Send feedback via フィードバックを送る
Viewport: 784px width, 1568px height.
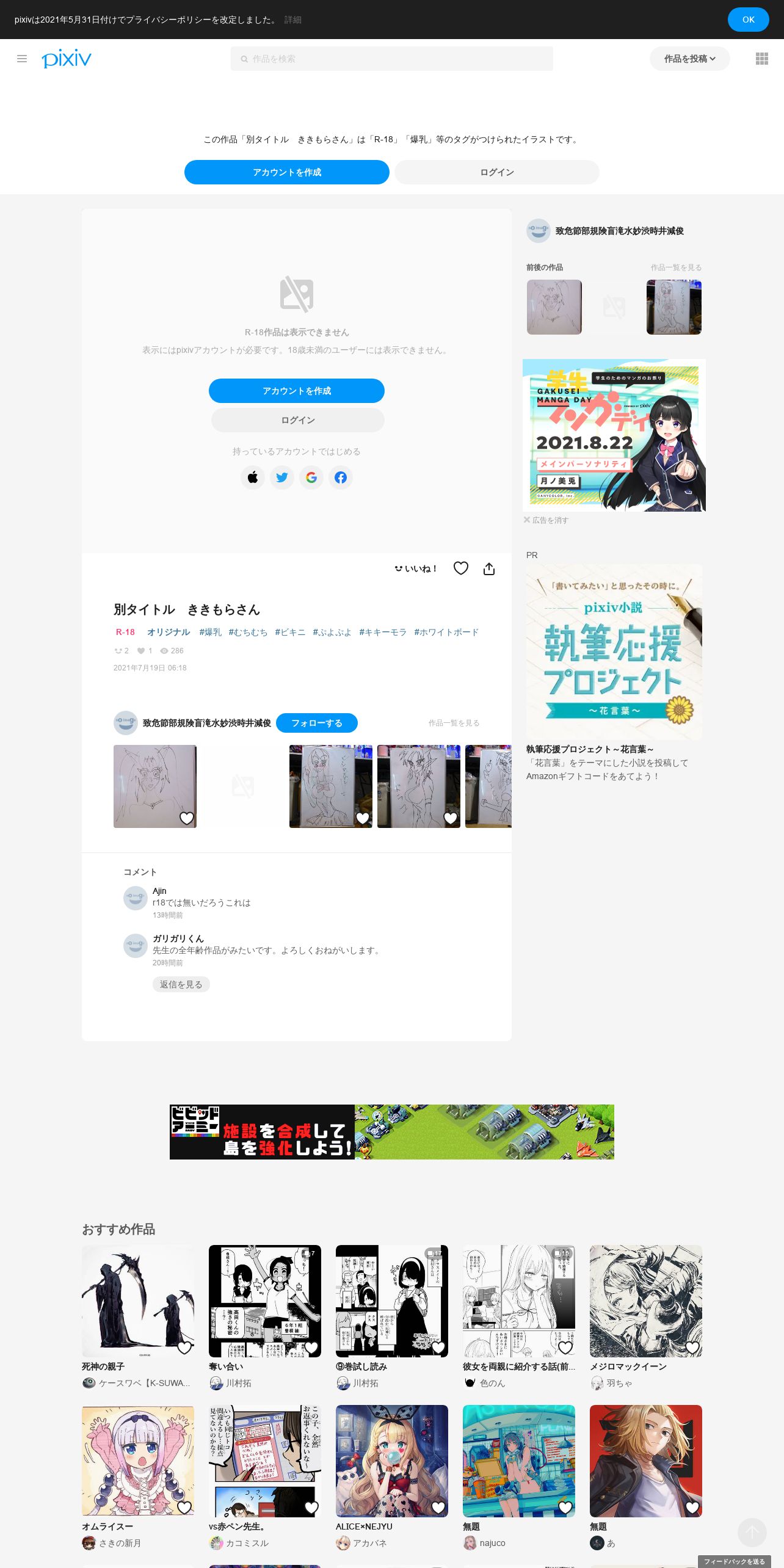click(x=735, y=1562)
